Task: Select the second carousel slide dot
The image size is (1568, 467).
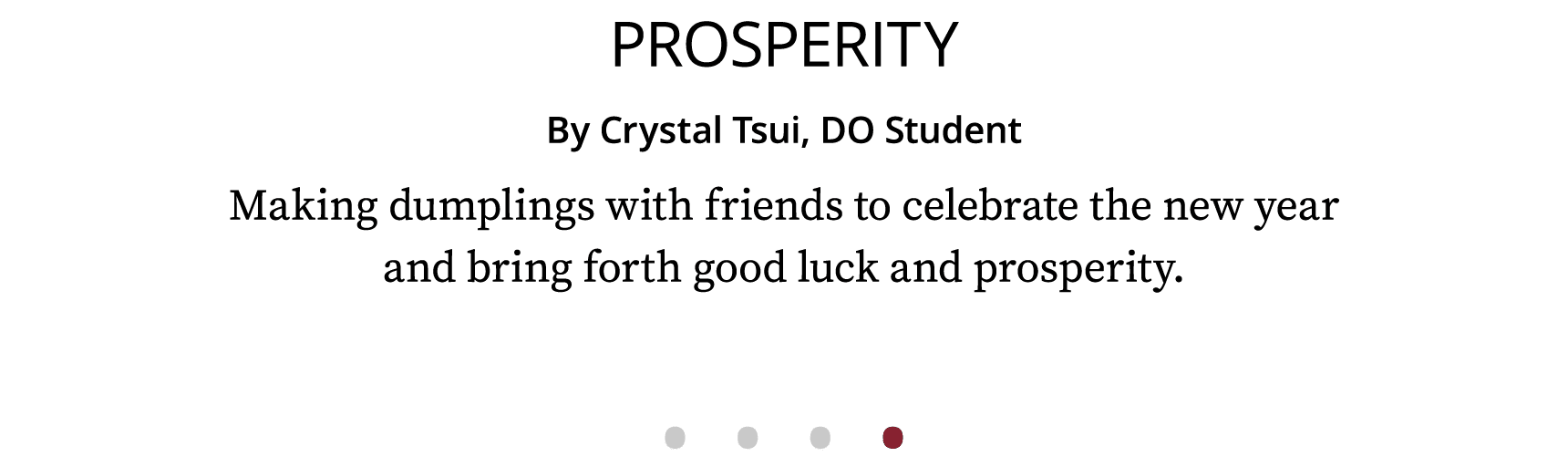Action: tap(748, 438)
